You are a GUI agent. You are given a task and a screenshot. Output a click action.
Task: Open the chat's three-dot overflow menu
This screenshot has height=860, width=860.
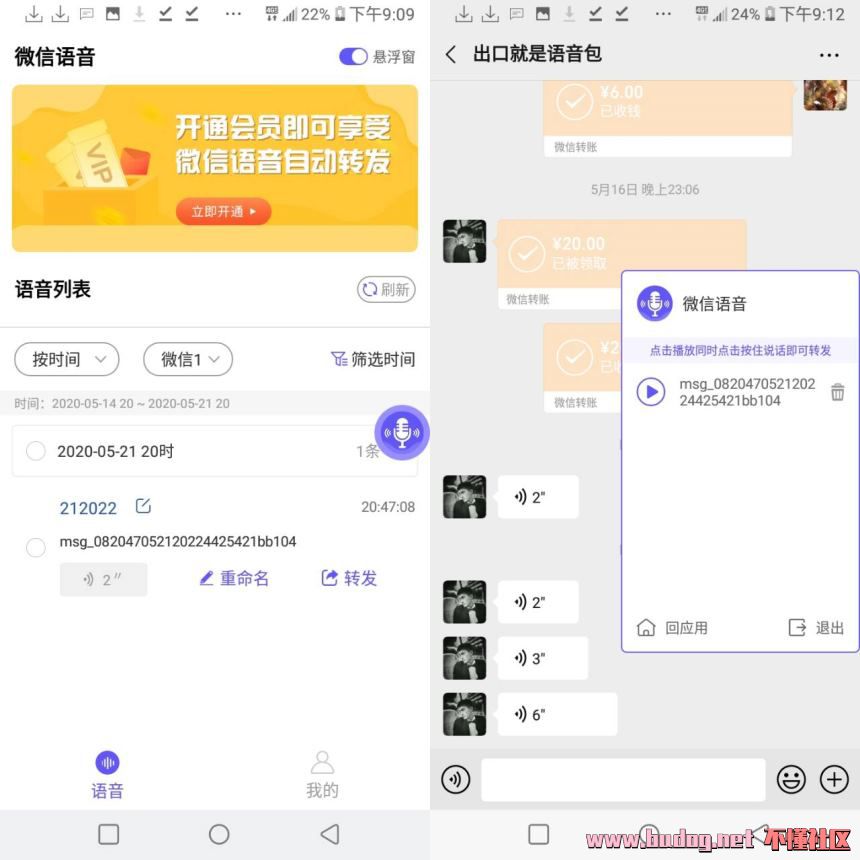coord(828,55)
